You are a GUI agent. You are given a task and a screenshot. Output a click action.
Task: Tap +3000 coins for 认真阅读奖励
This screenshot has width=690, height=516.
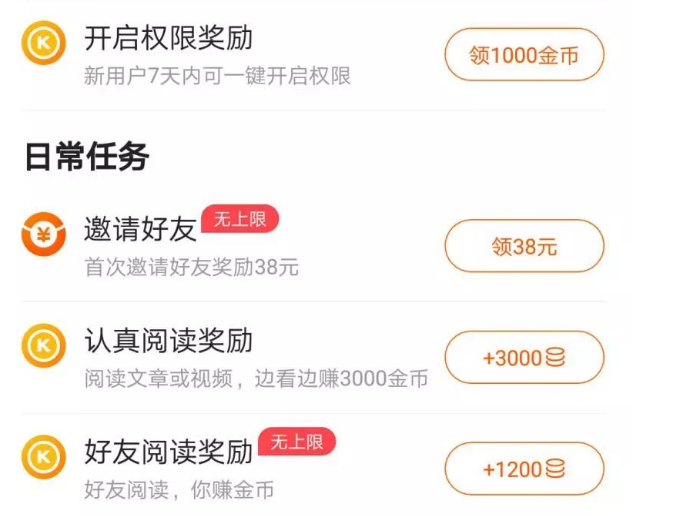click(524, 358)
